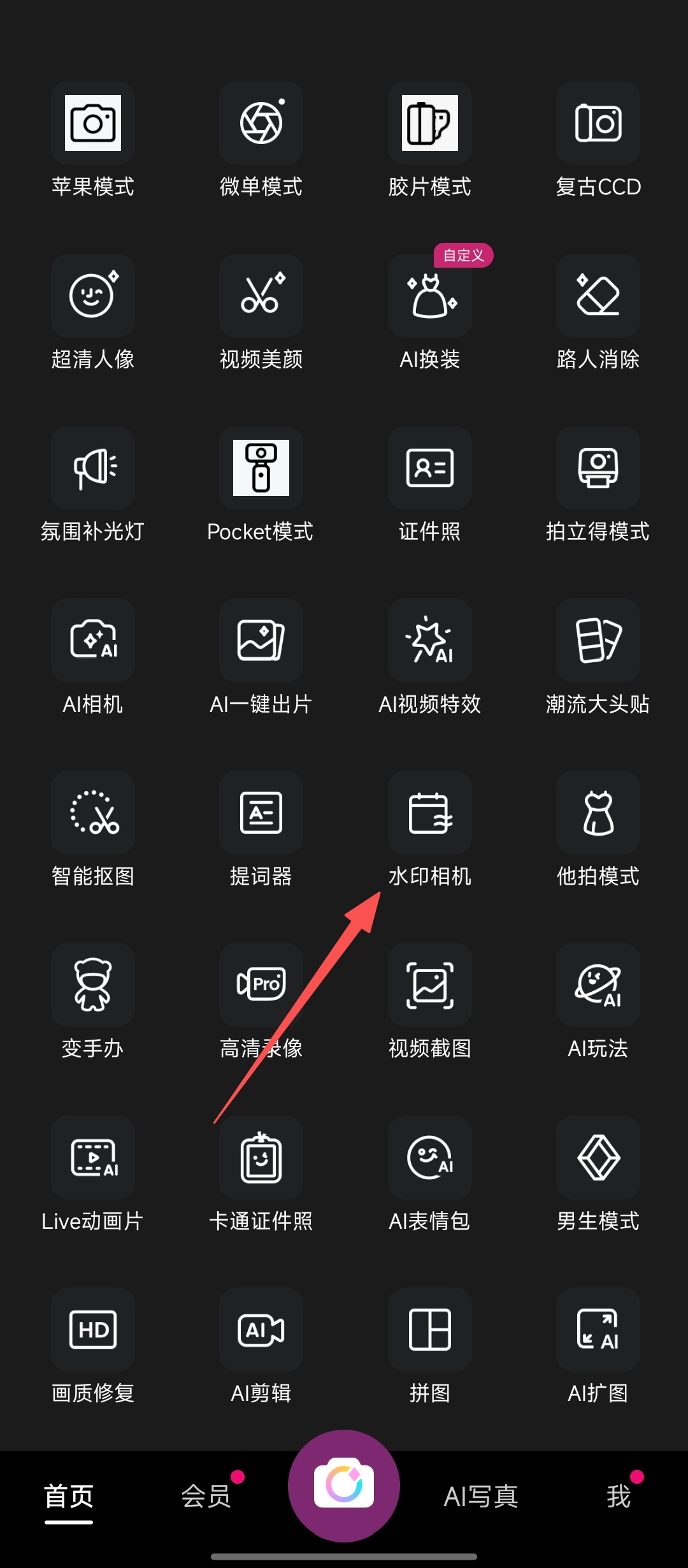Screen dimensions: 688x1568
Task: Select Pocket模式
Action: (261, 468)
